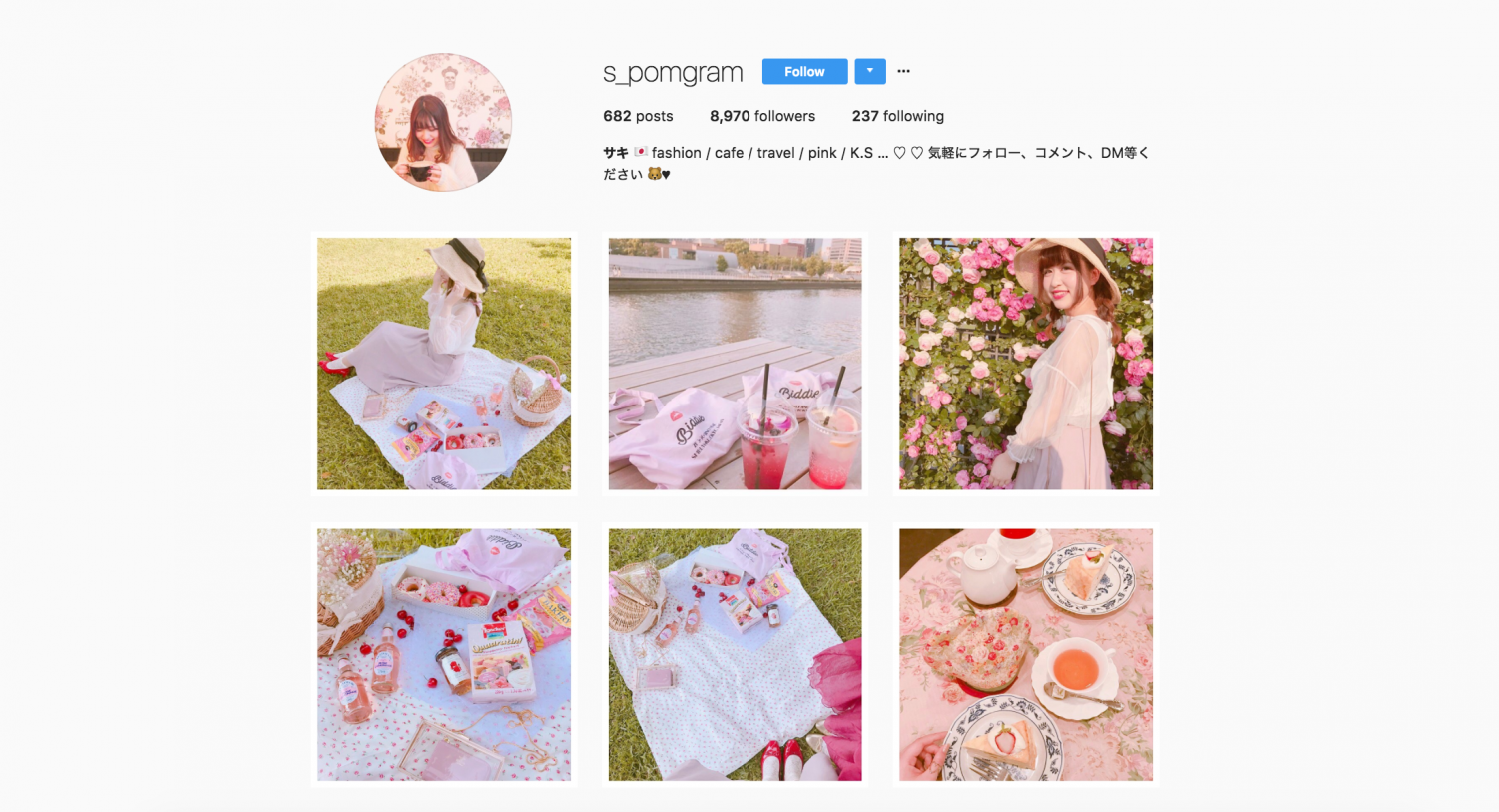Open the three-dot options menu
The height and width of the screenshot is (812, 1499).
pyautogui.click(x=903, y=72)
